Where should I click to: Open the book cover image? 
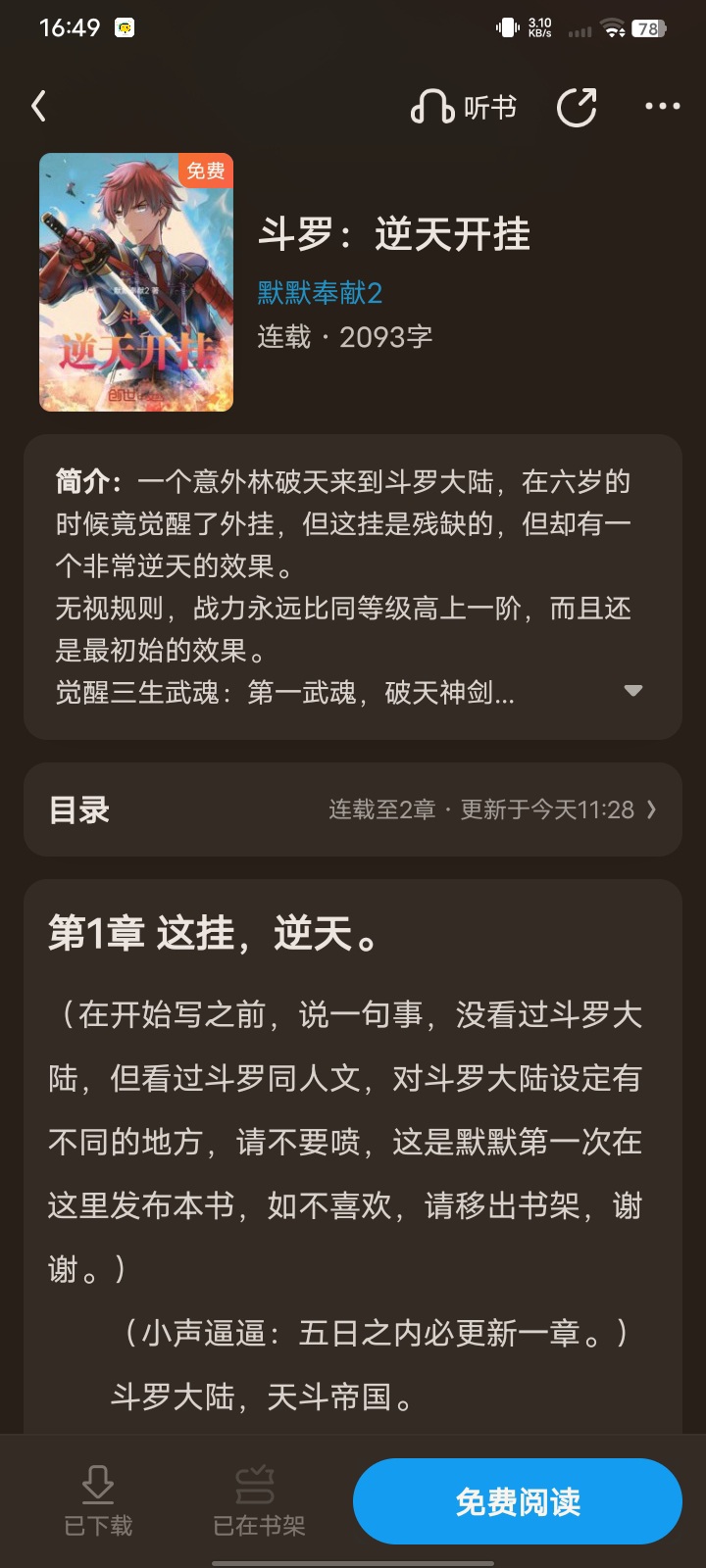[x=136, y=282]
